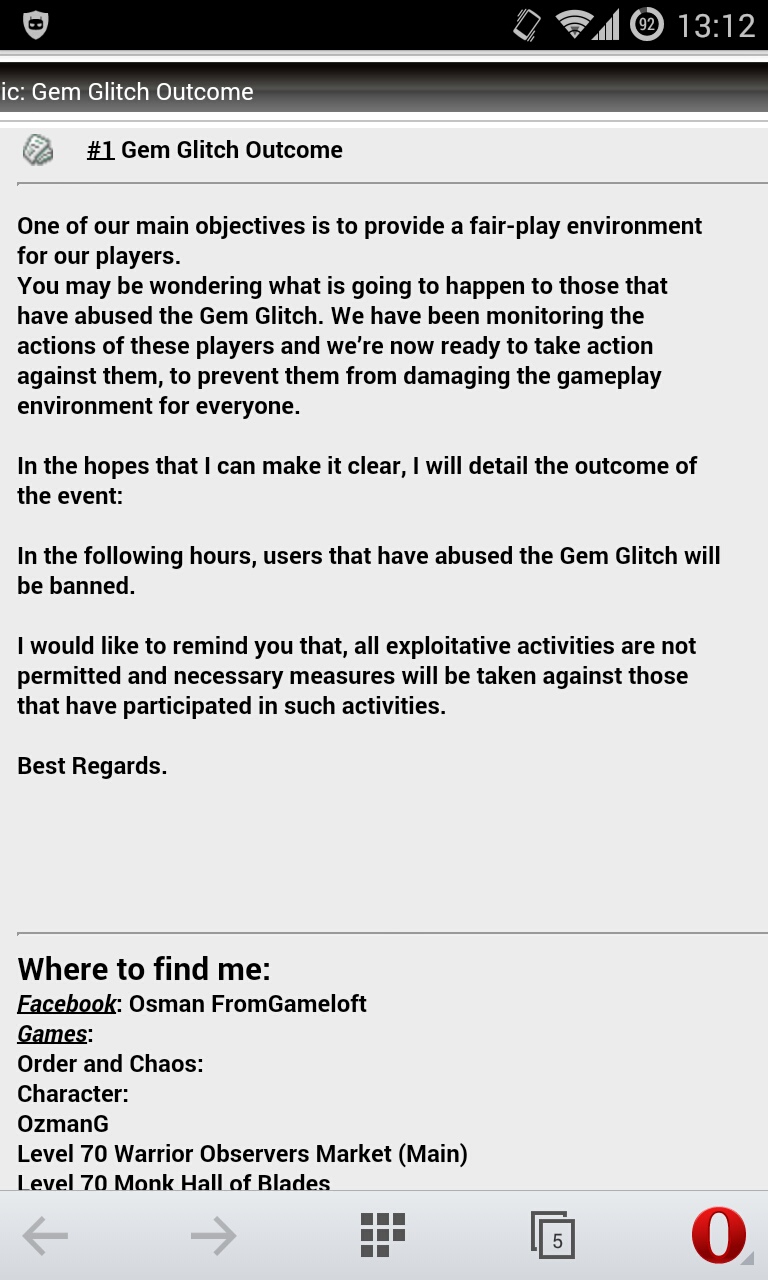Open the tabs switcher showing 5

click(x=552, y=1235)
